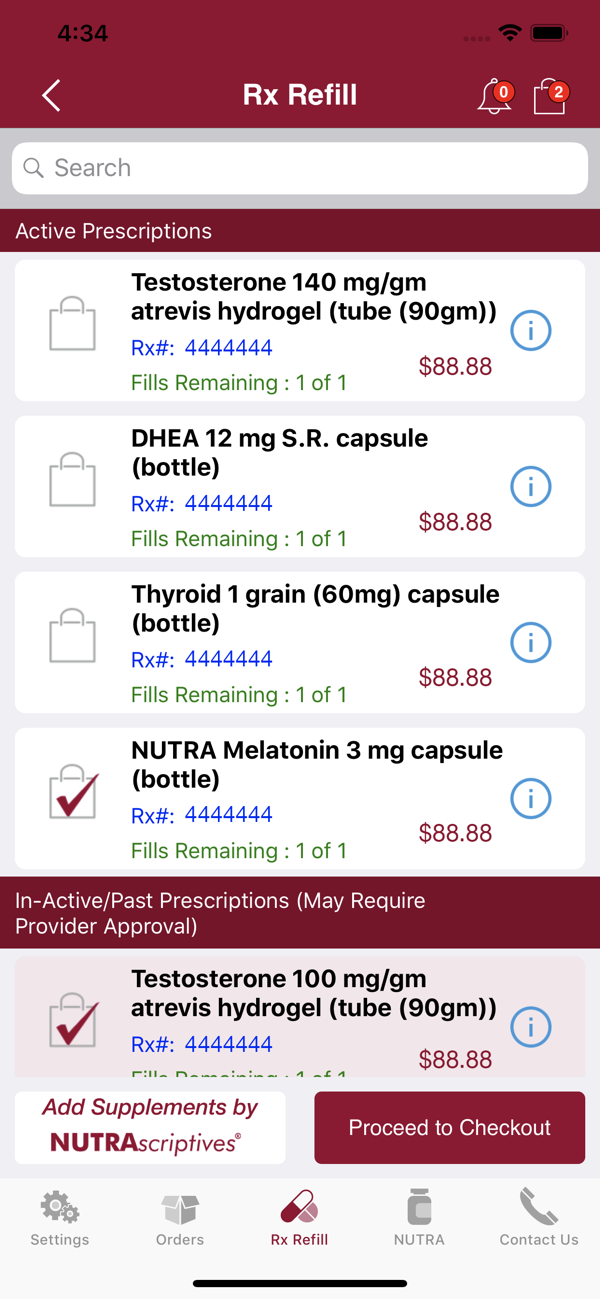
Task: Tap the Search field
Action: 300,168
